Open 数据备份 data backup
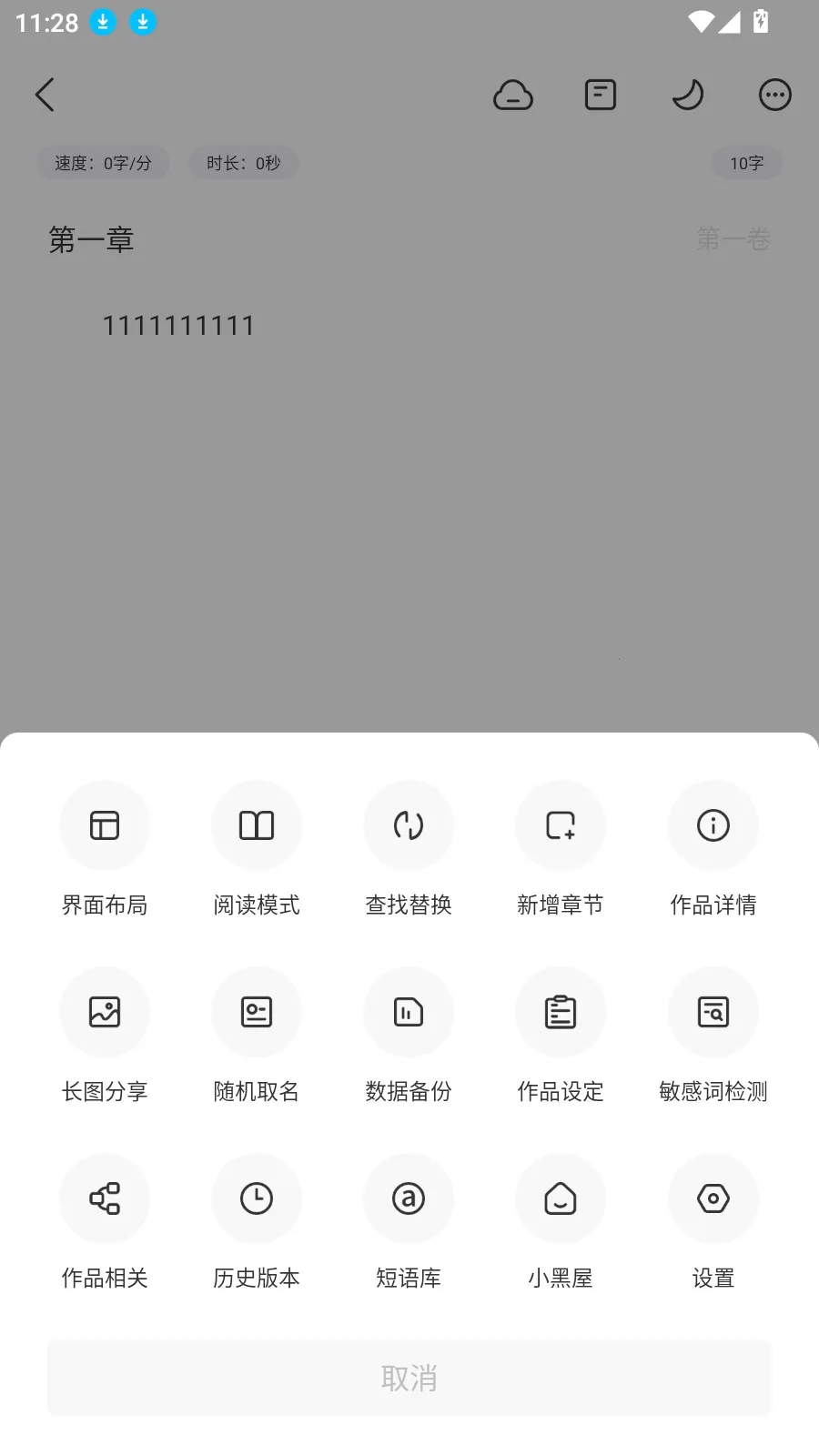The height and width of the screenshot is (1456, 819). point(408,1037)
